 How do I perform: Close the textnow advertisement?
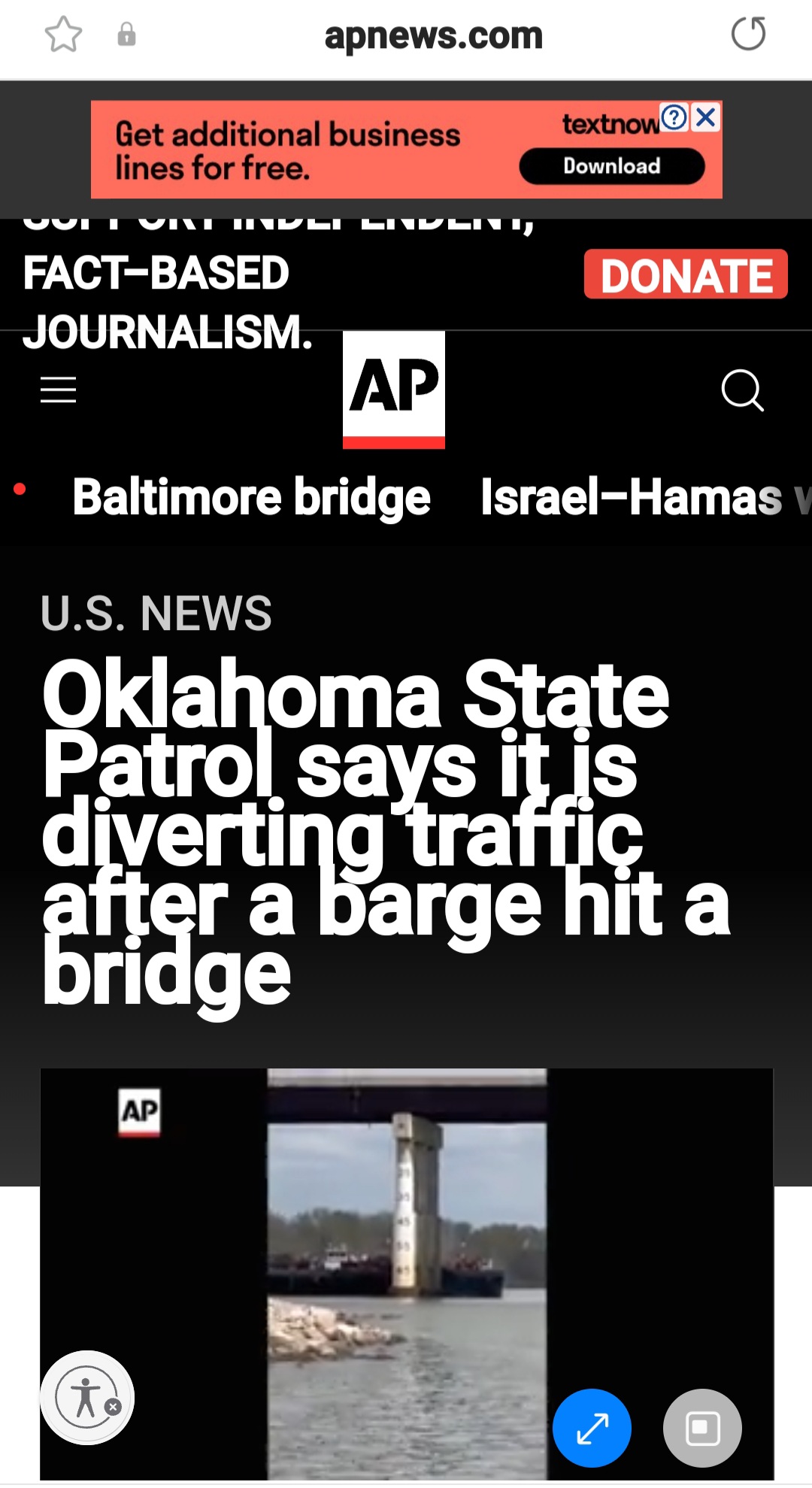[705, 117]
